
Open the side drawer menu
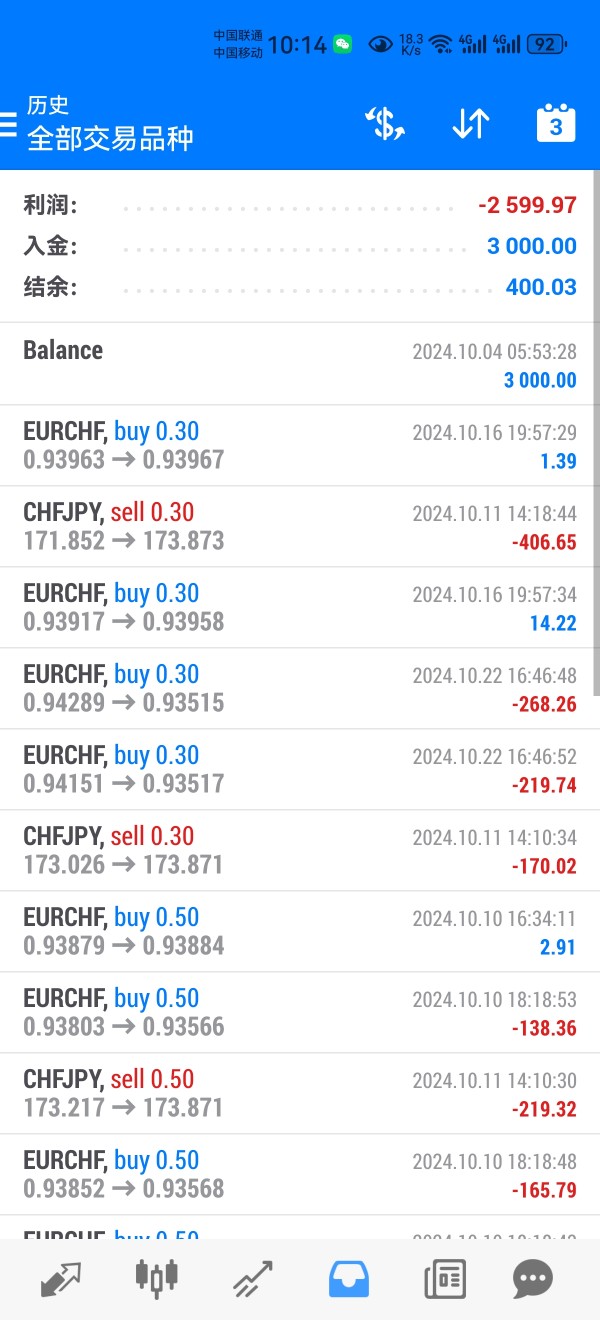9,124
